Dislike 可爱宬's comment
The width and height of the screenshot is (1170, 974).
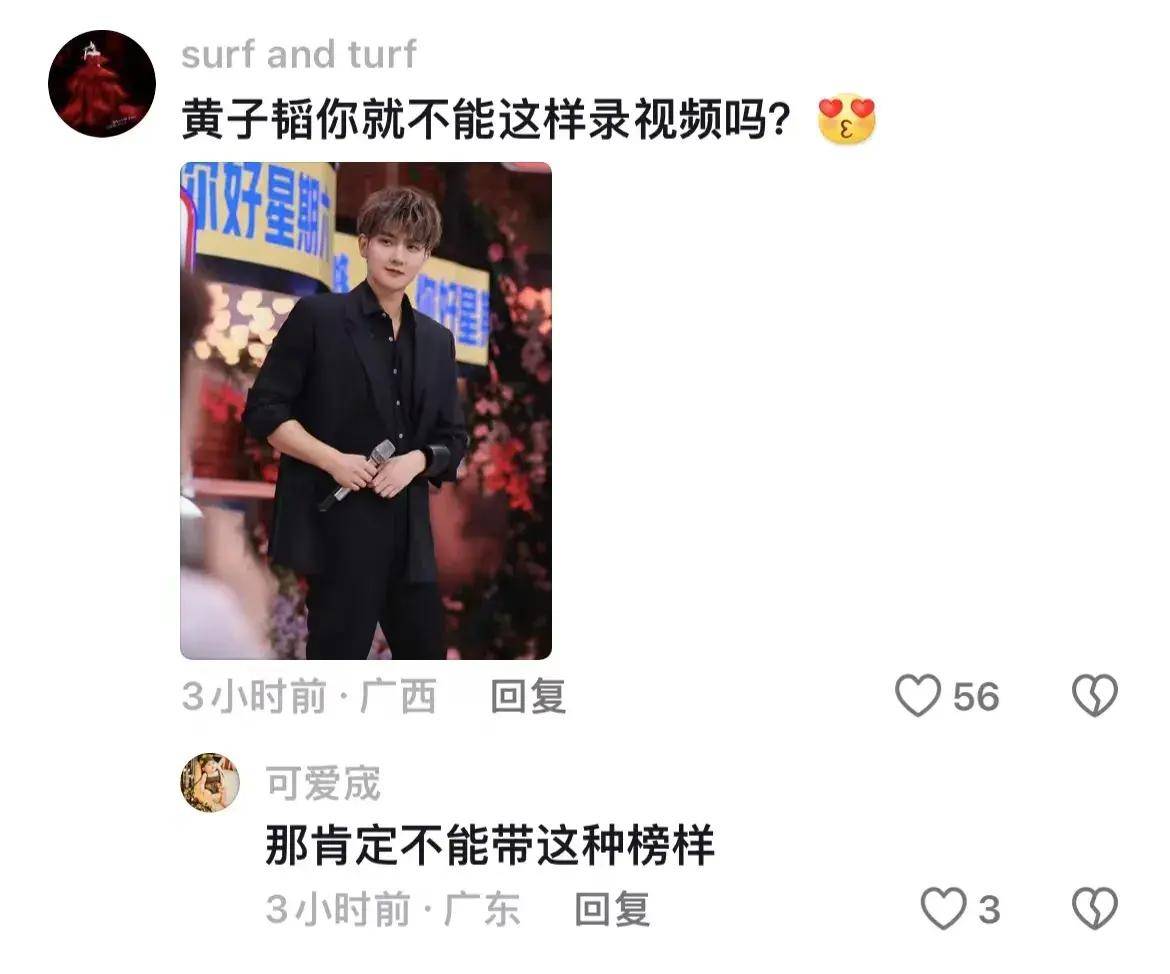click(1094, 910)
